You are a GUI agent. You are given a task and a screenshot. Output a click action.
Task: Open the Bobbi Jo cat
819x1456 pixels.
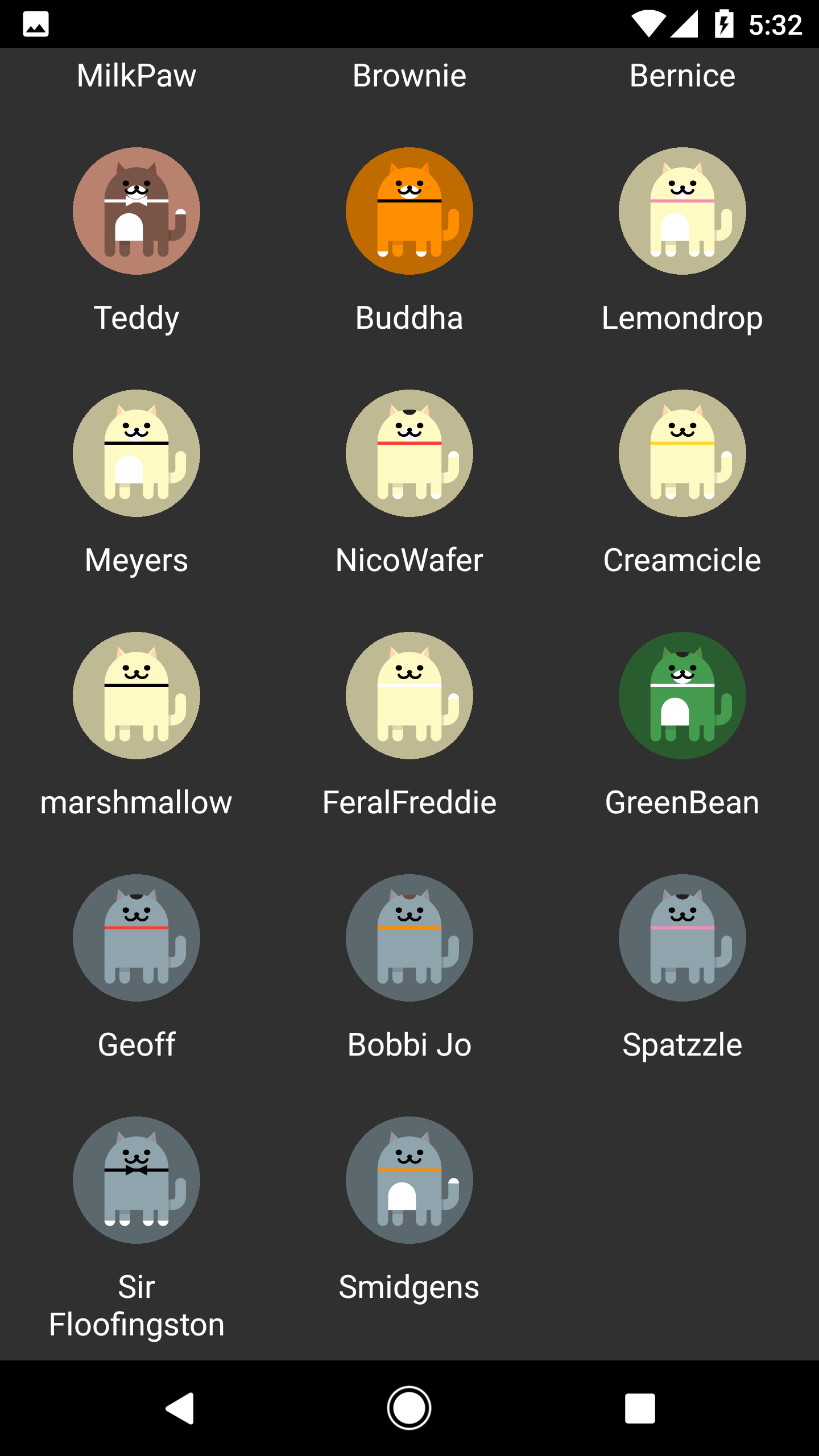pos(409,938)
